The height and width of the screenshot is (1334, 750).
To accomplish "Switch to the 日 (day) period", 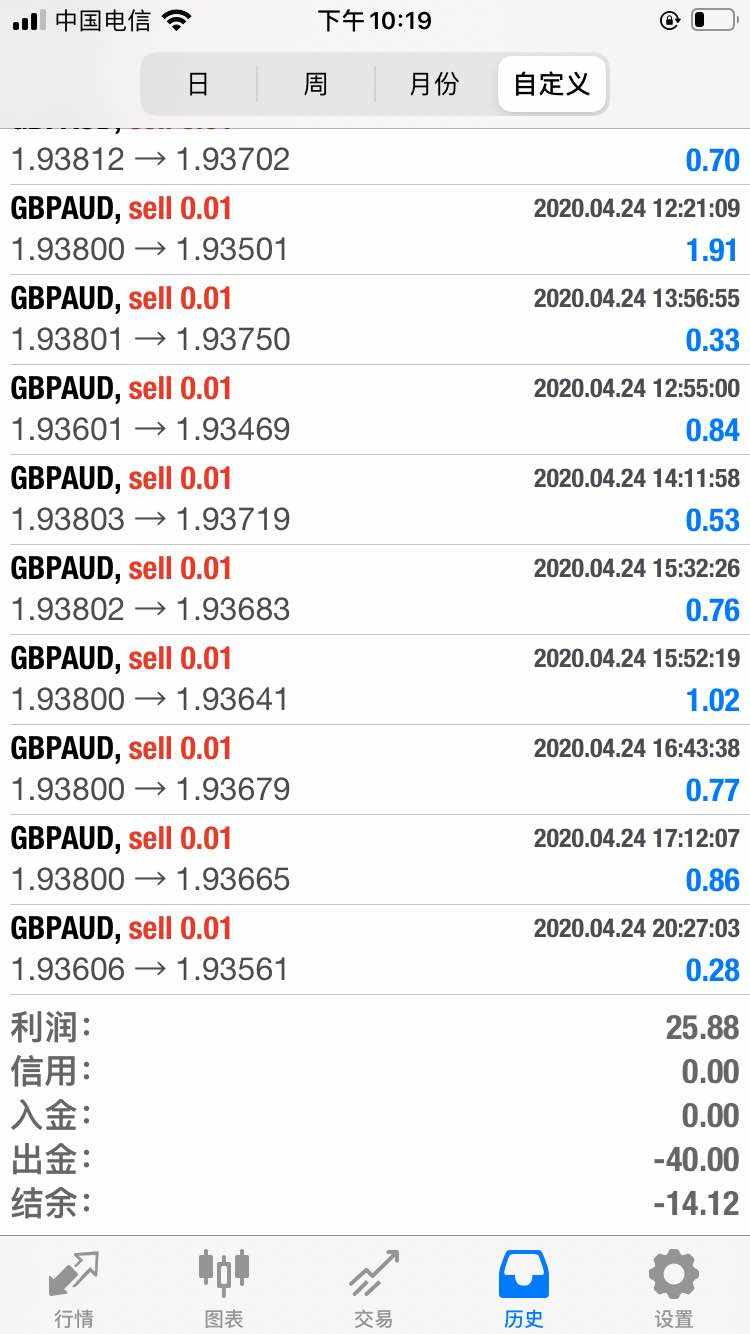I will pos(198,84).
